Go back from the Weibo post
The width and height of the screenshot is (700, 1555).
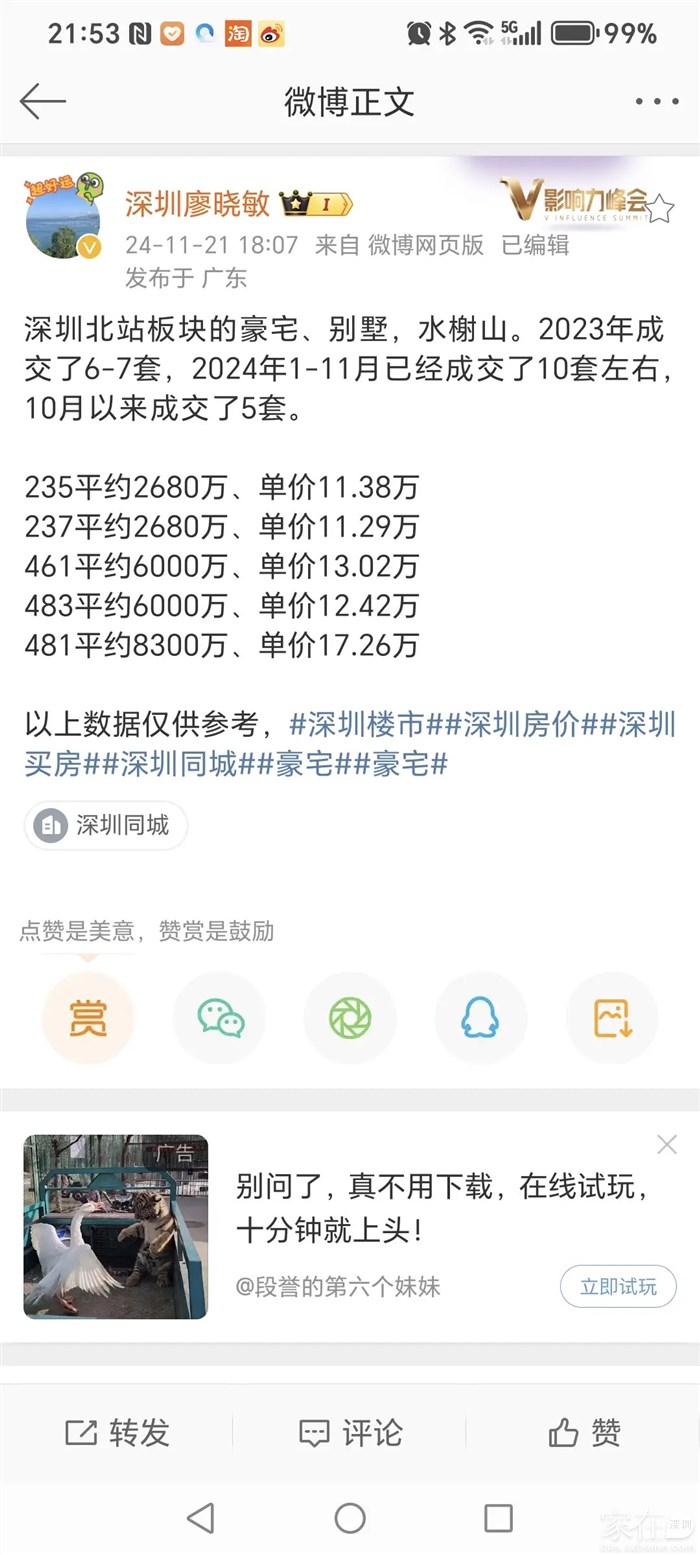tap(42, 101)
